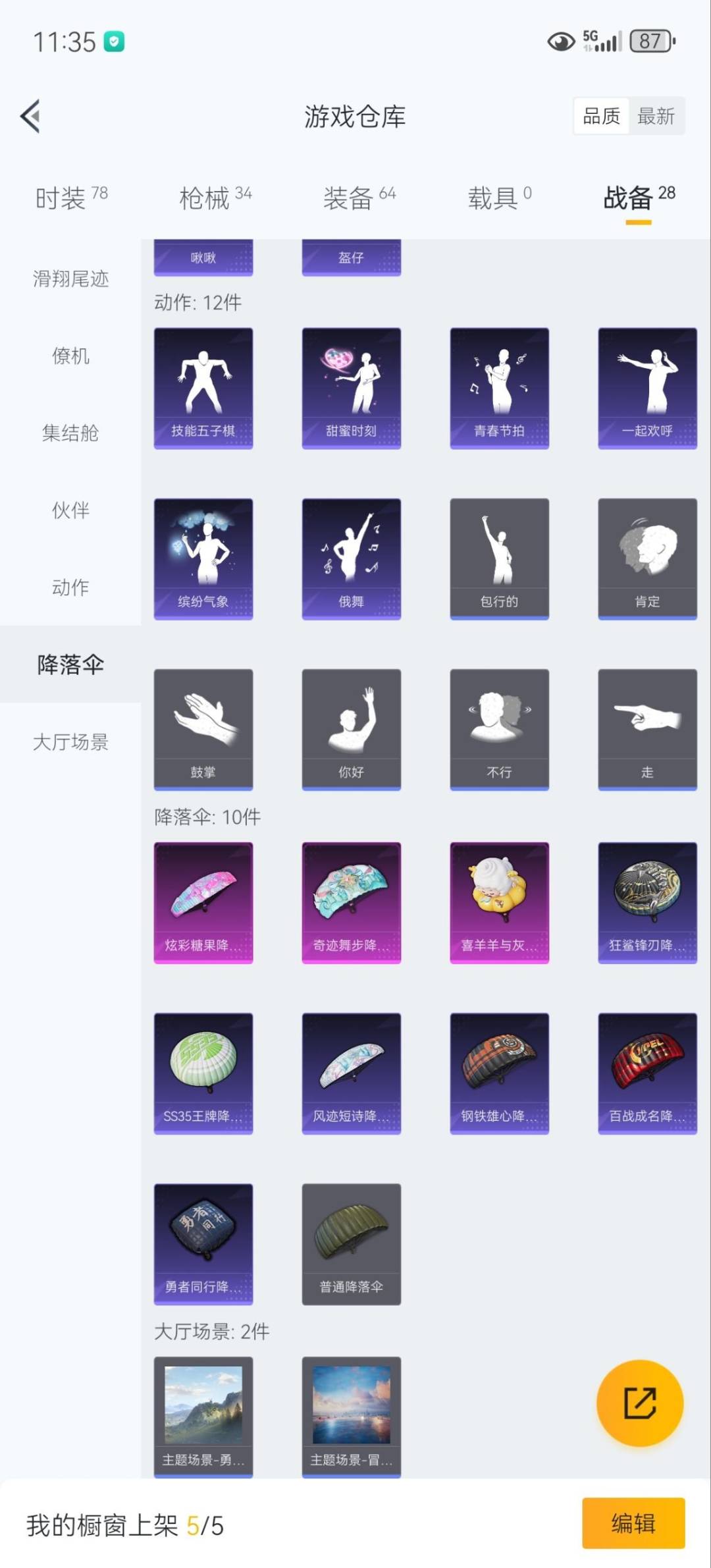Screen dimensions: 711x1568
Task: Switch sorting to 最新 newest mode
Action: tap(657, 116)
